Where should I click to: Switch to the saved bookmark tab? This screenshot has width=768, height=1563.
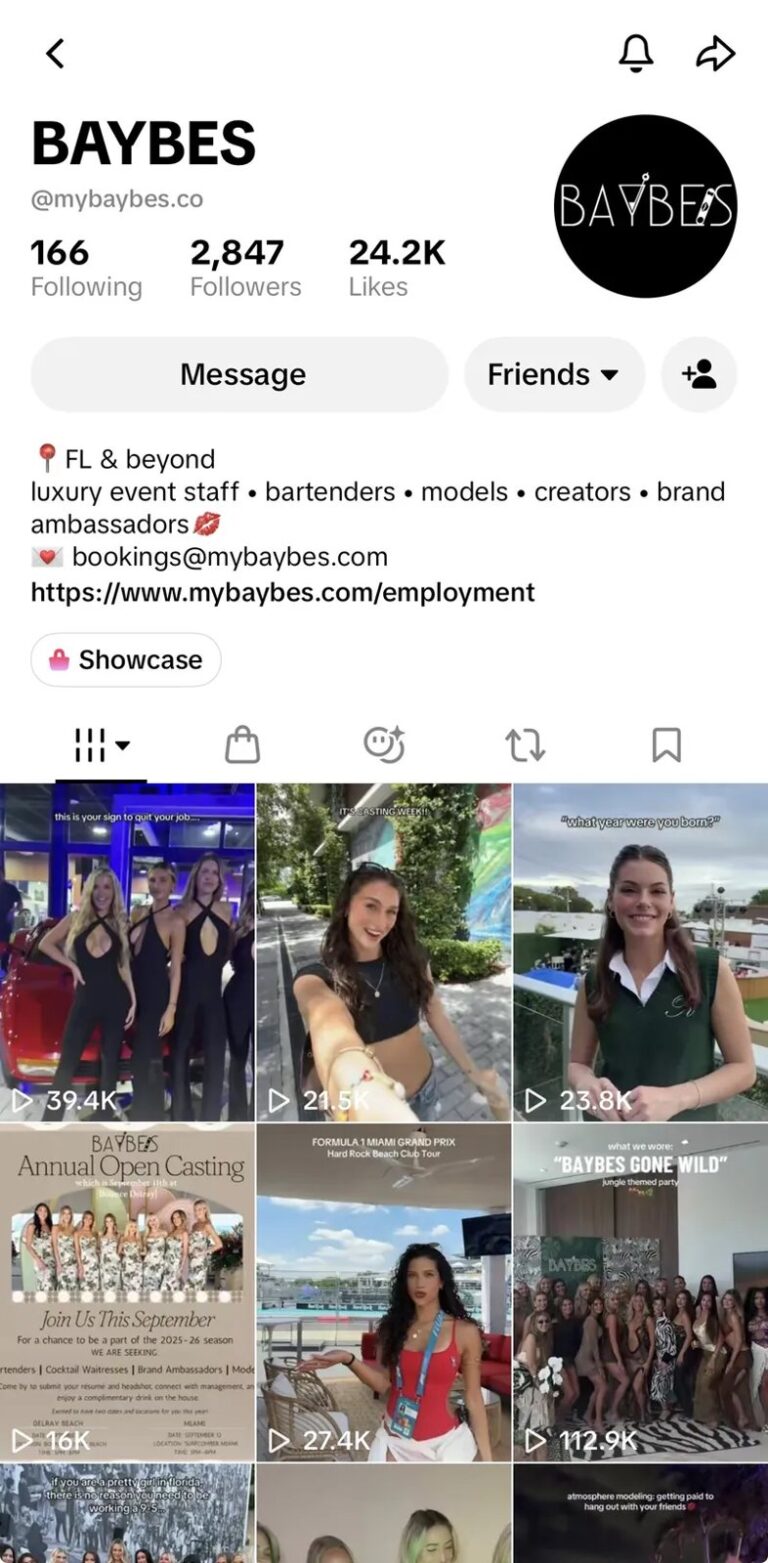tap(666, 745)
